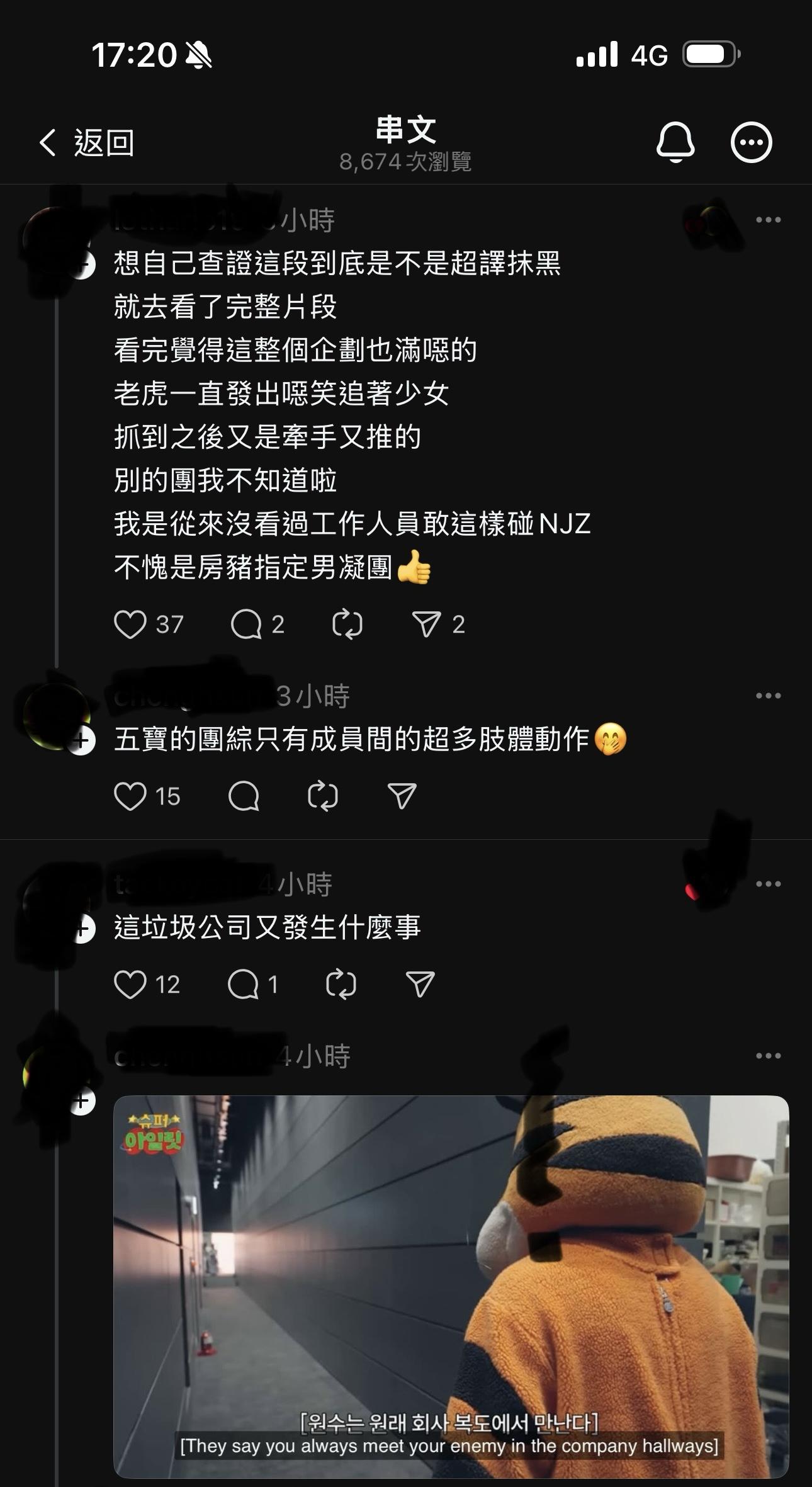Open the thread notifications bell
The width and height of the screenshot is (812, 1487).
click(675, 142)
